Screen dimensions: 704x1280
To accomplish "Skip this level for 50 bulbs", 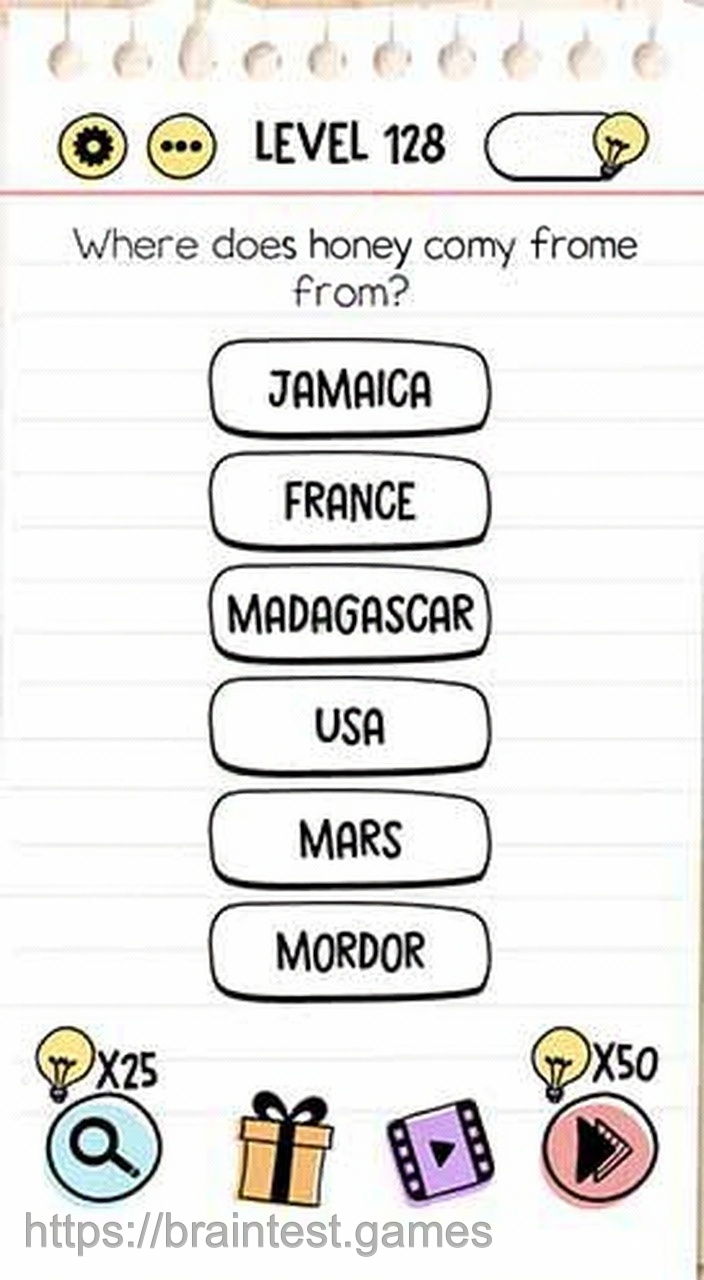I will click(600, 1148).
